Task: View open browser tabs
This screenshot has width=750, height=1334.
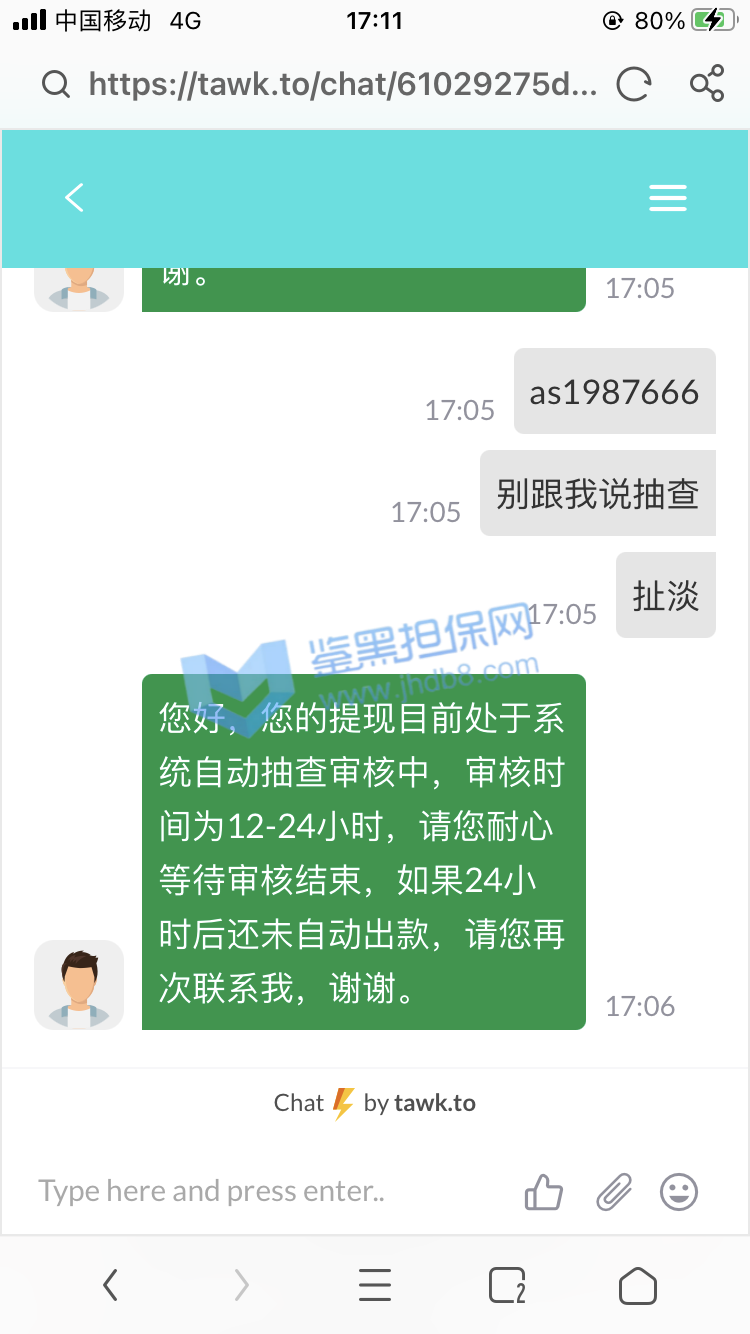Action: click(507, 1284)
